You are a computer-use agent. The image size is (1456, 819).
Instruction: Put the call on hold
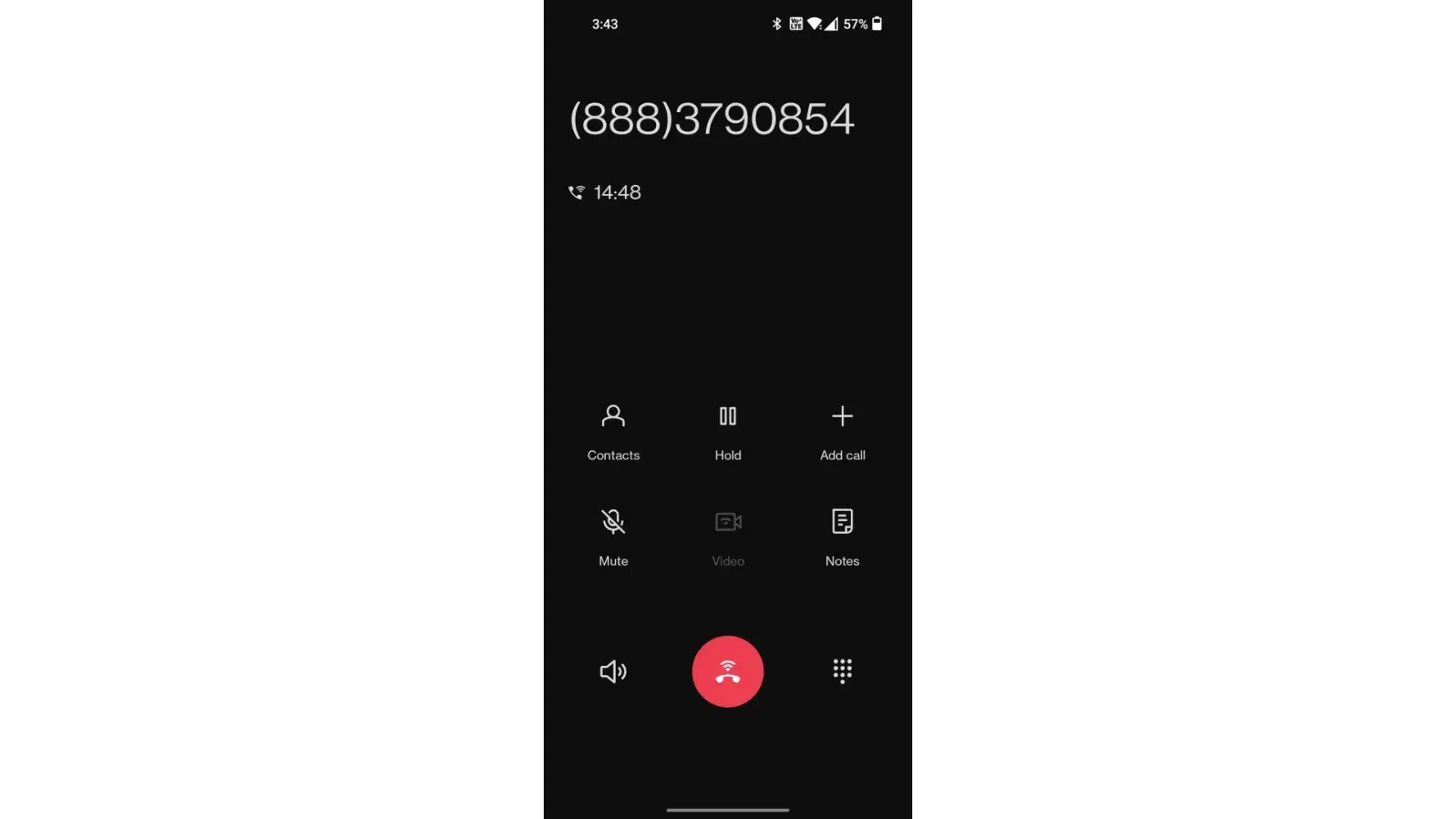[x=727, y=432]
